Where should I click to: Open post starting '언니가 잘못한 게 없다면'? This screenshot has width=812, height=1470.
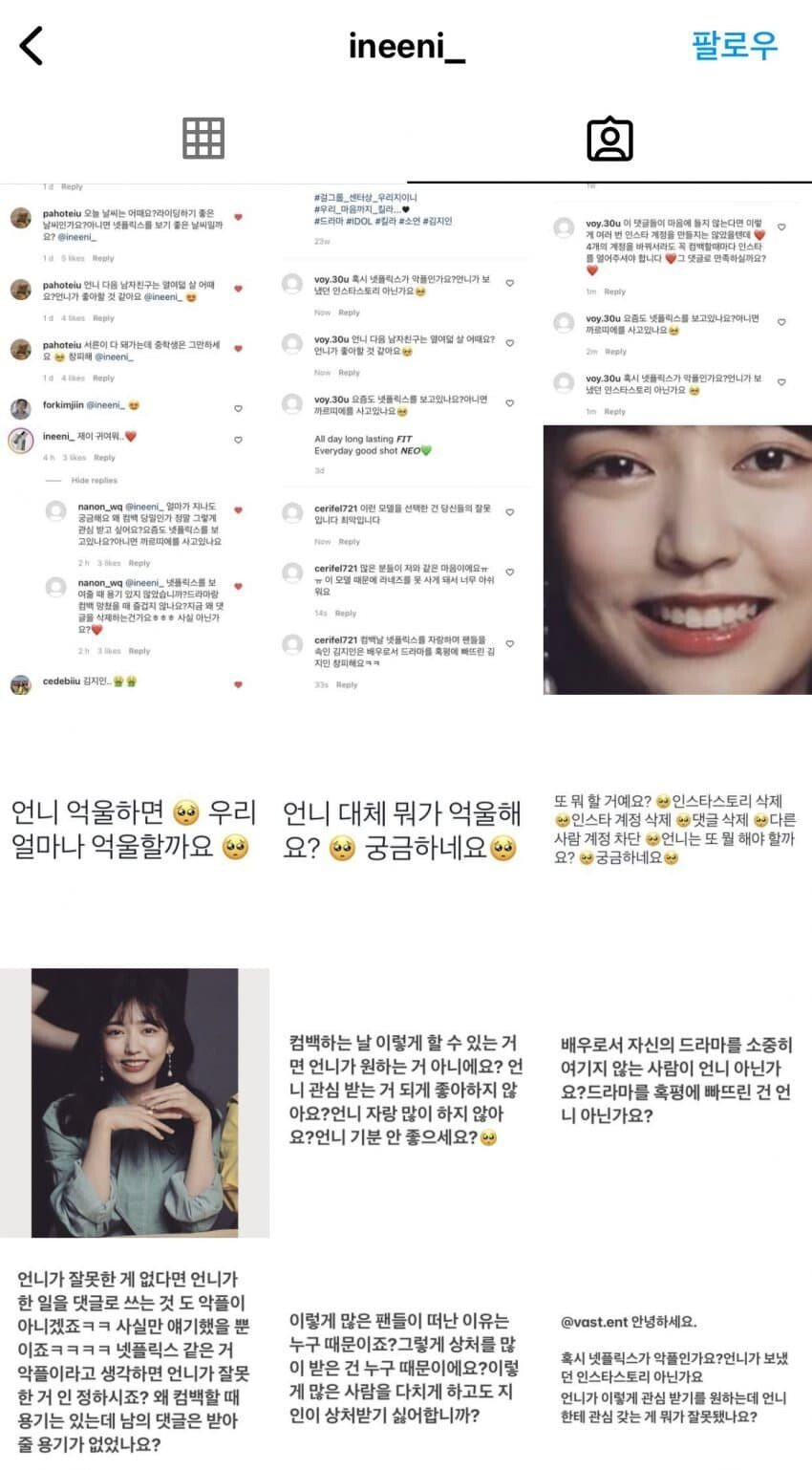pos(134,1359)
